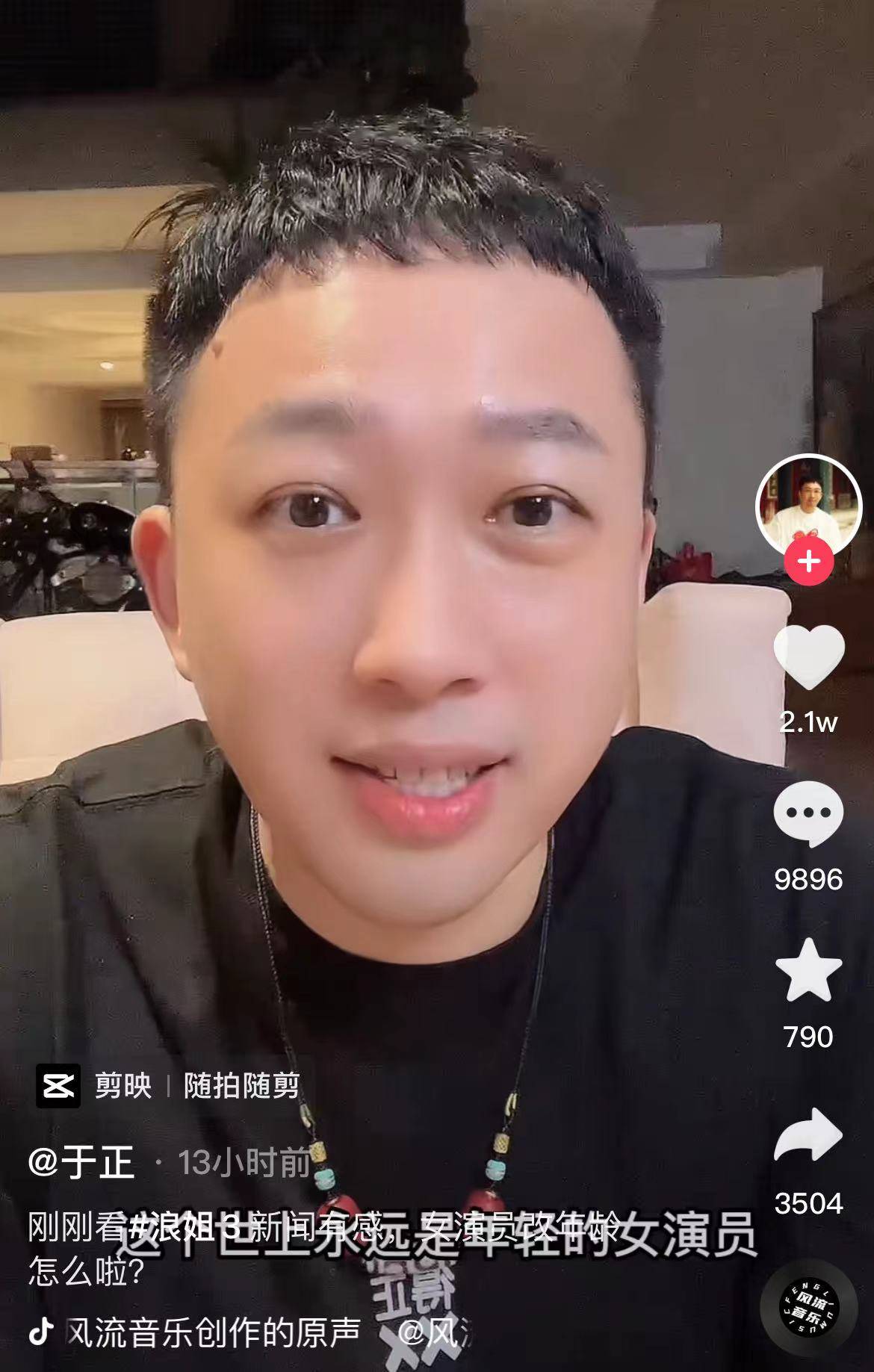Open the @于正 username profile
The width and height of the screenshot is (874, 1372).
pos(81,1163)
